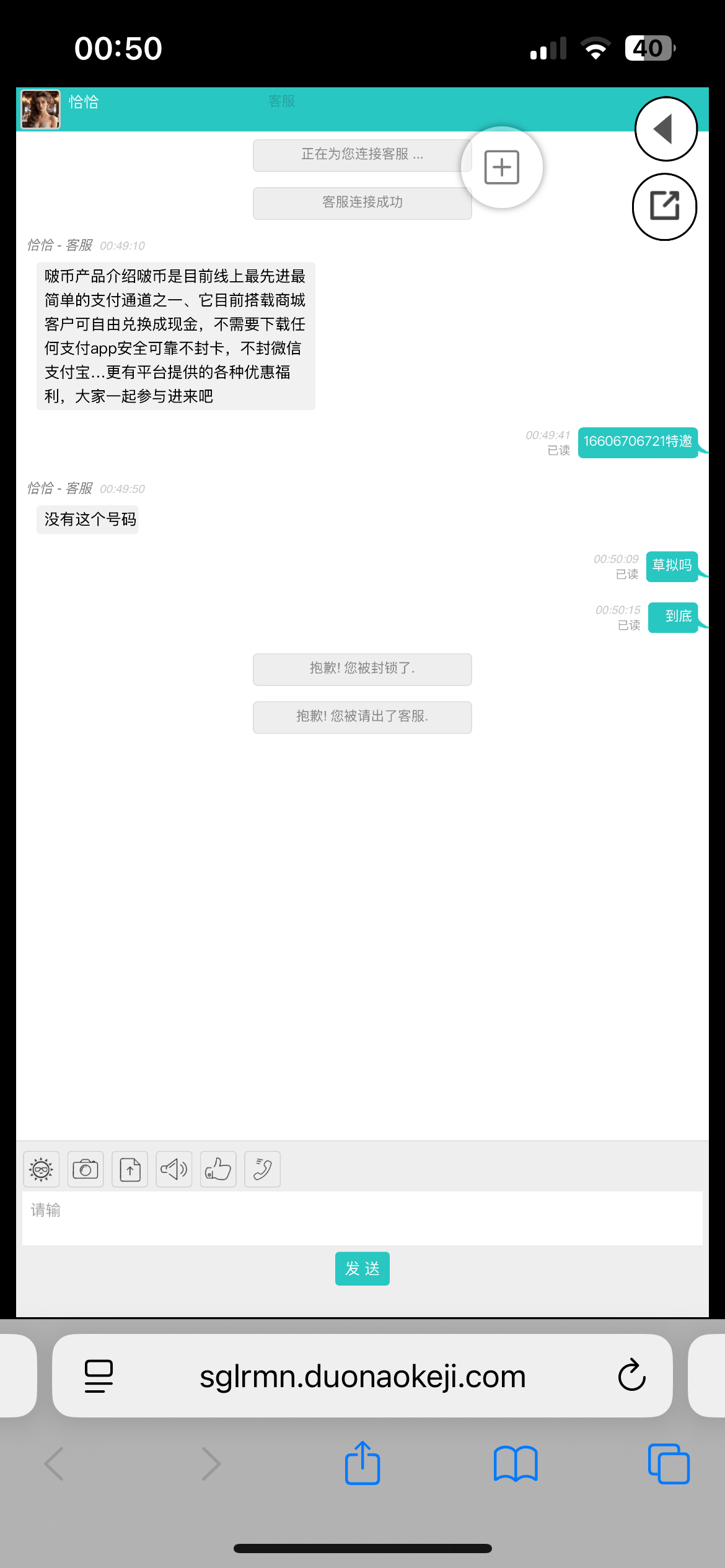The width and height of the screenshot is (725, 1568).
Task: Open Safari page settings menu icon
Action: (x=99, y=1376)
